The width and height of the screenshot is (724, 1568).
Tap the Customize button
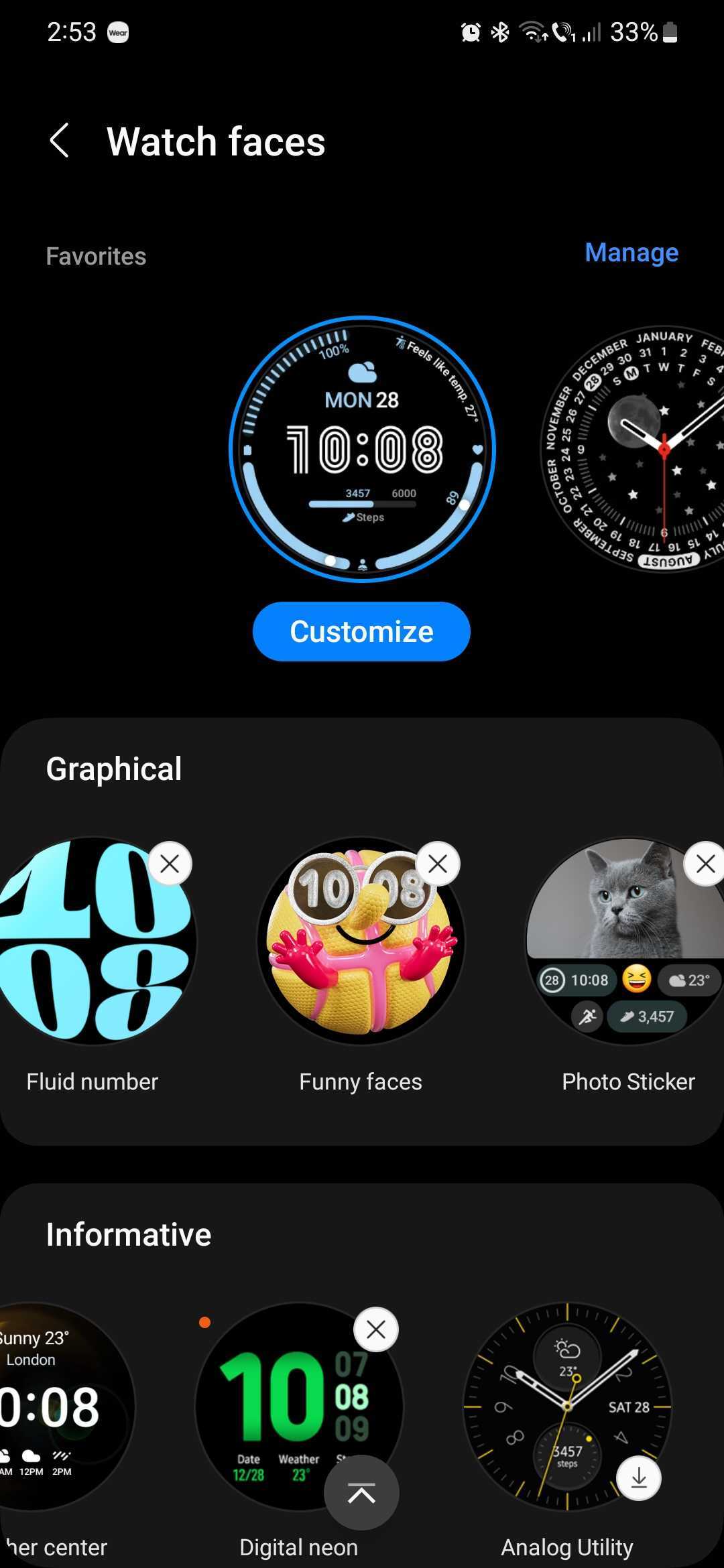361,631
